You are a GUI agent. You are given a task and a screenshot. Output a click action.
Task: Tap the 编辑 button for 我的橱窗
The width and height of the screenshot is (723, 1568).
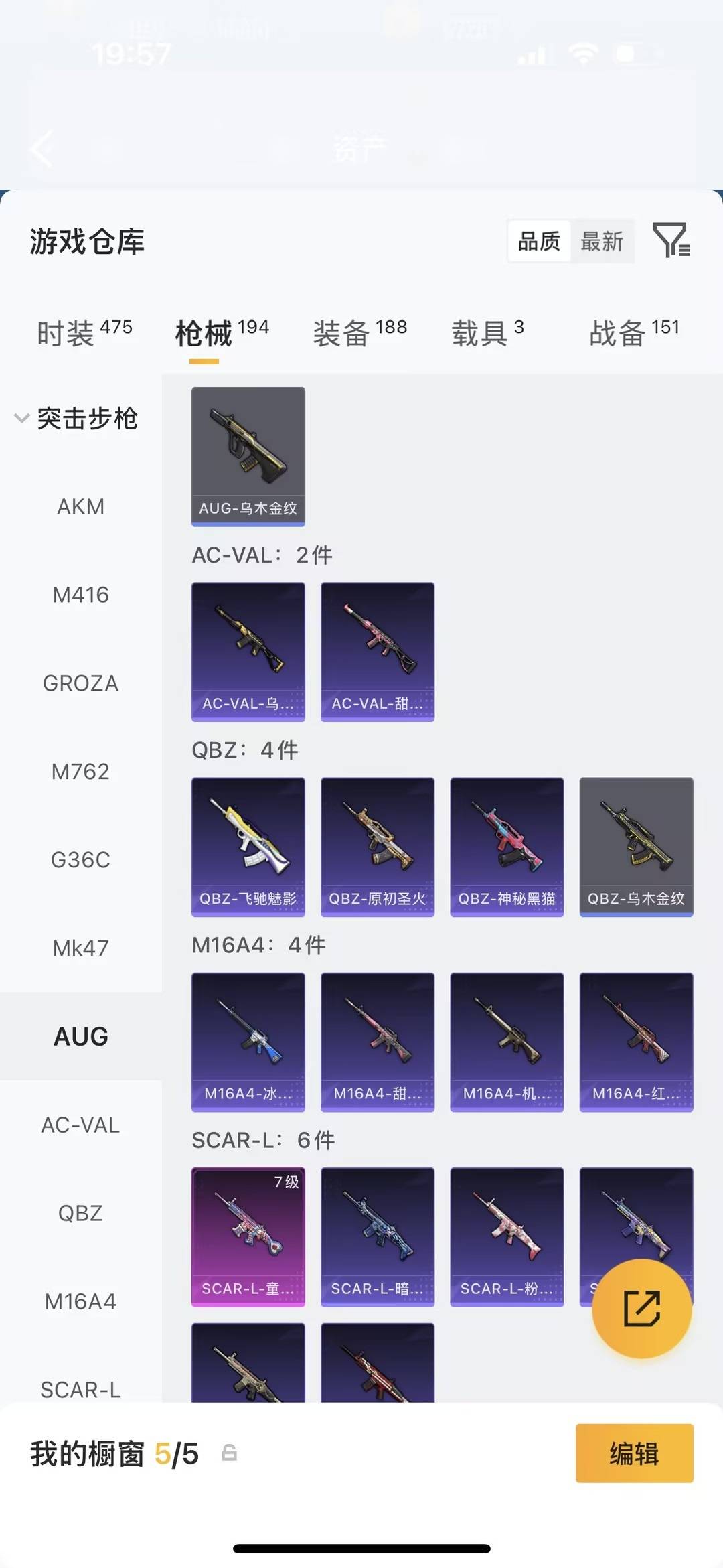pyautogui.click(x=634, y=1453)
